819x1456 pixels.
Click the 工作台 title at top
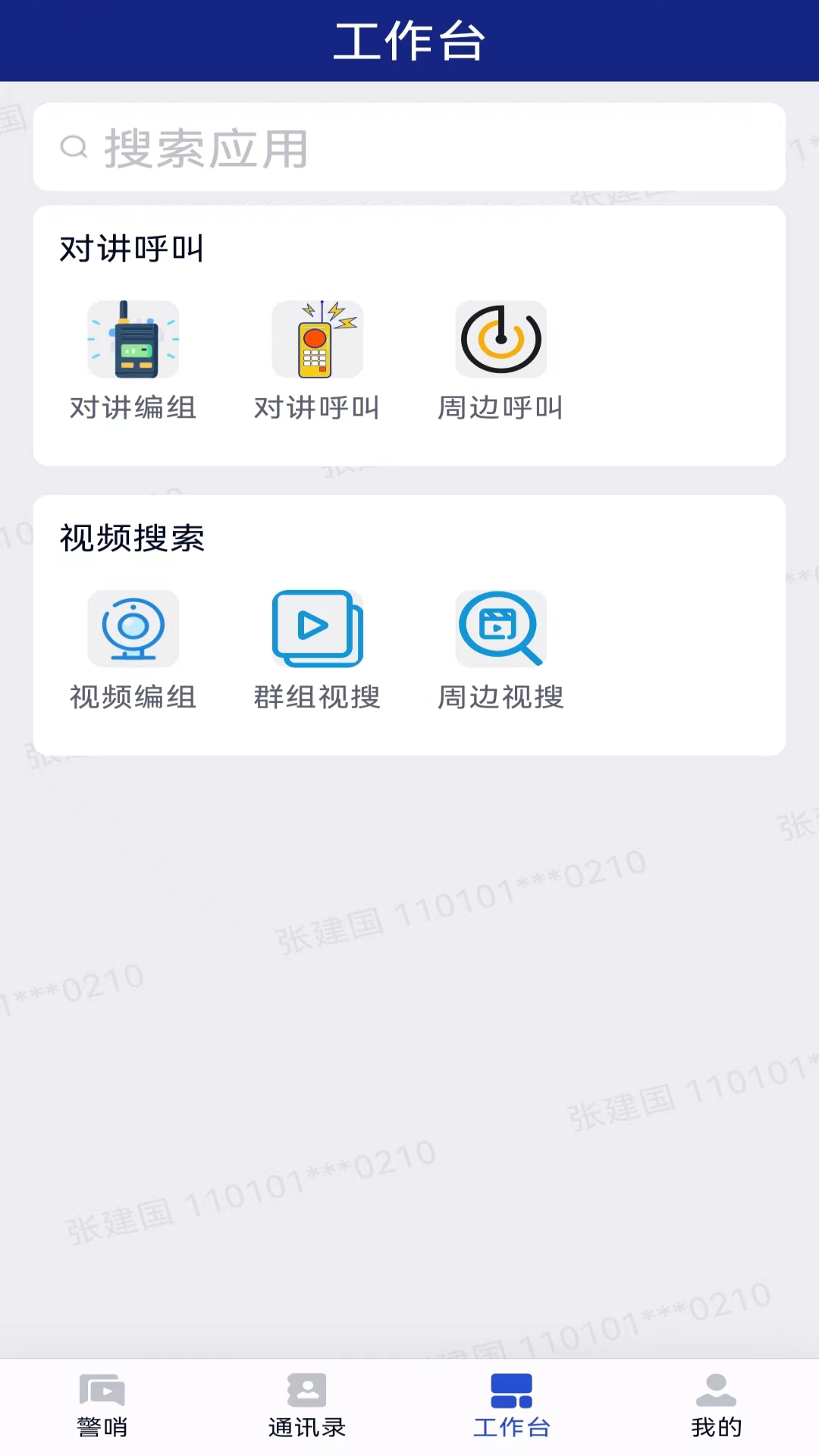[409, 42]
